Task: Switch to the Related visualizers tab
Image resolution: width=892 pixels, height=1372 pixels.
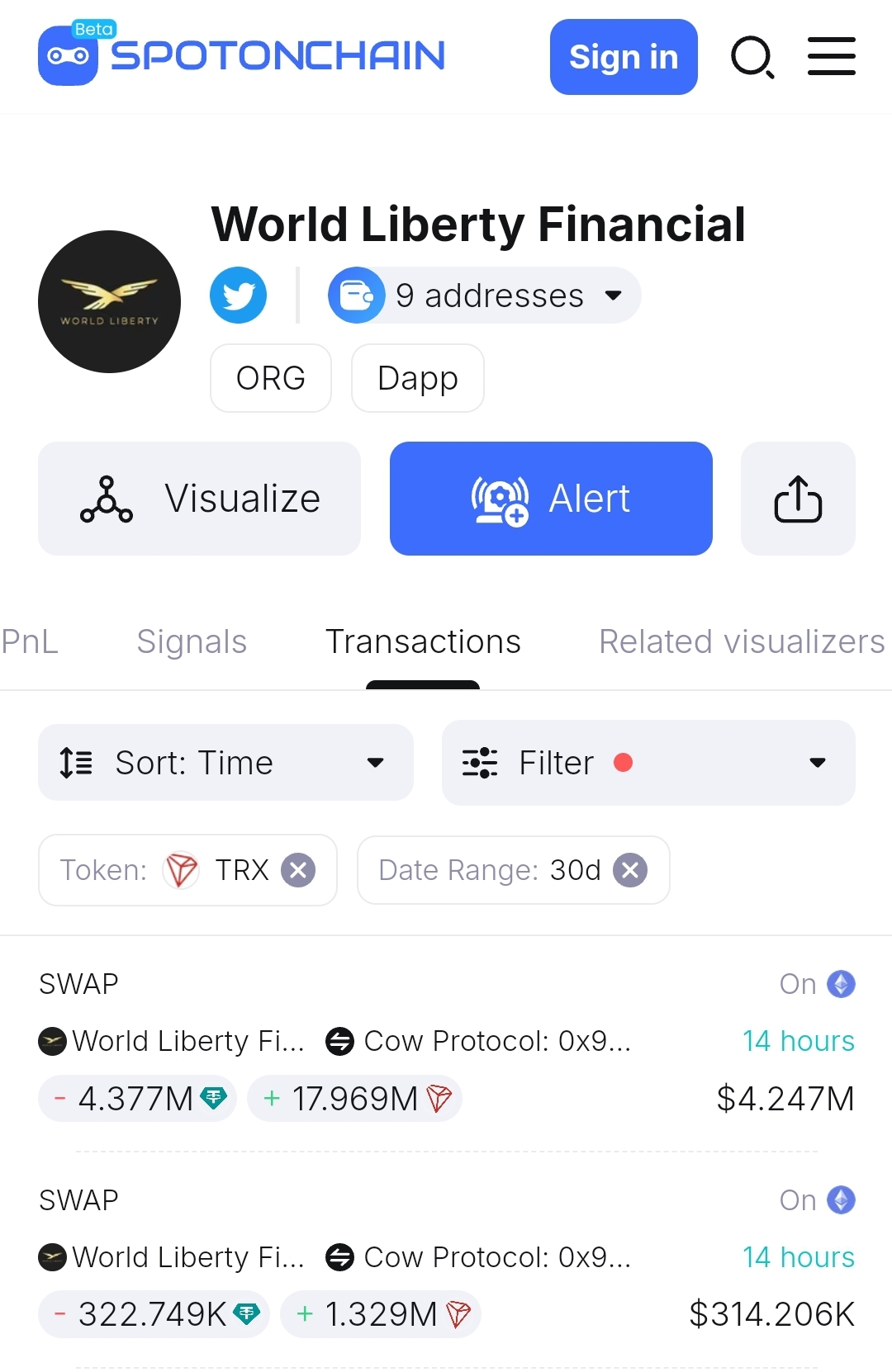Action: (742, 641)
